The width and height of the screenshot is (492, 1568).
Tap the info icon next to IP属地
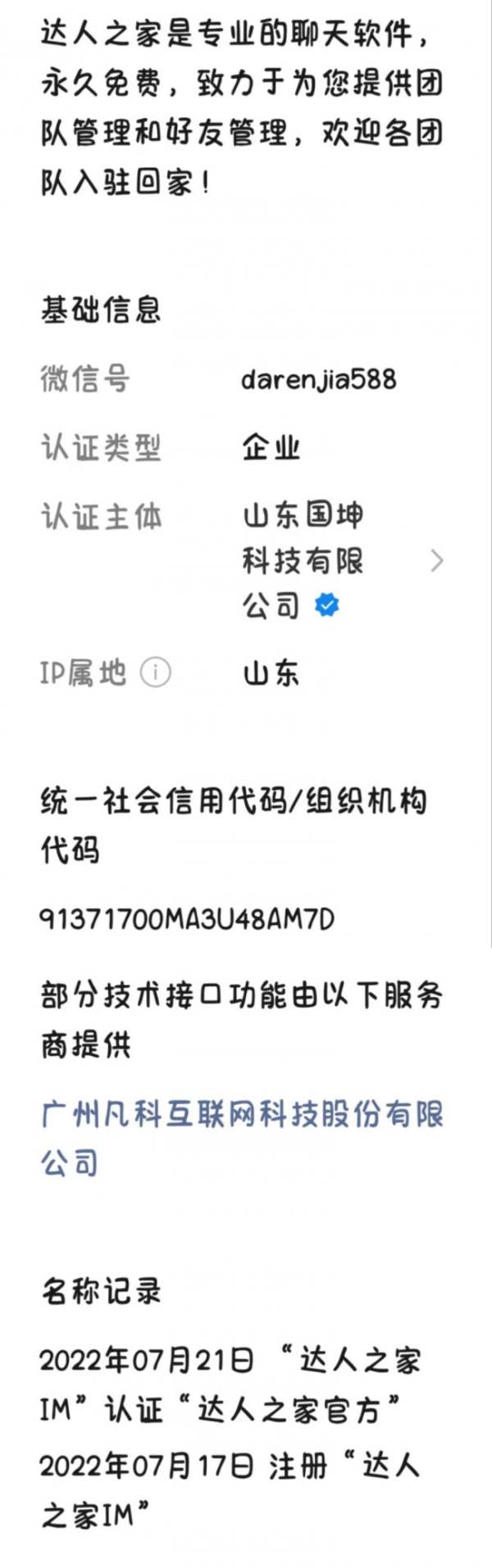tap(156, 673)
